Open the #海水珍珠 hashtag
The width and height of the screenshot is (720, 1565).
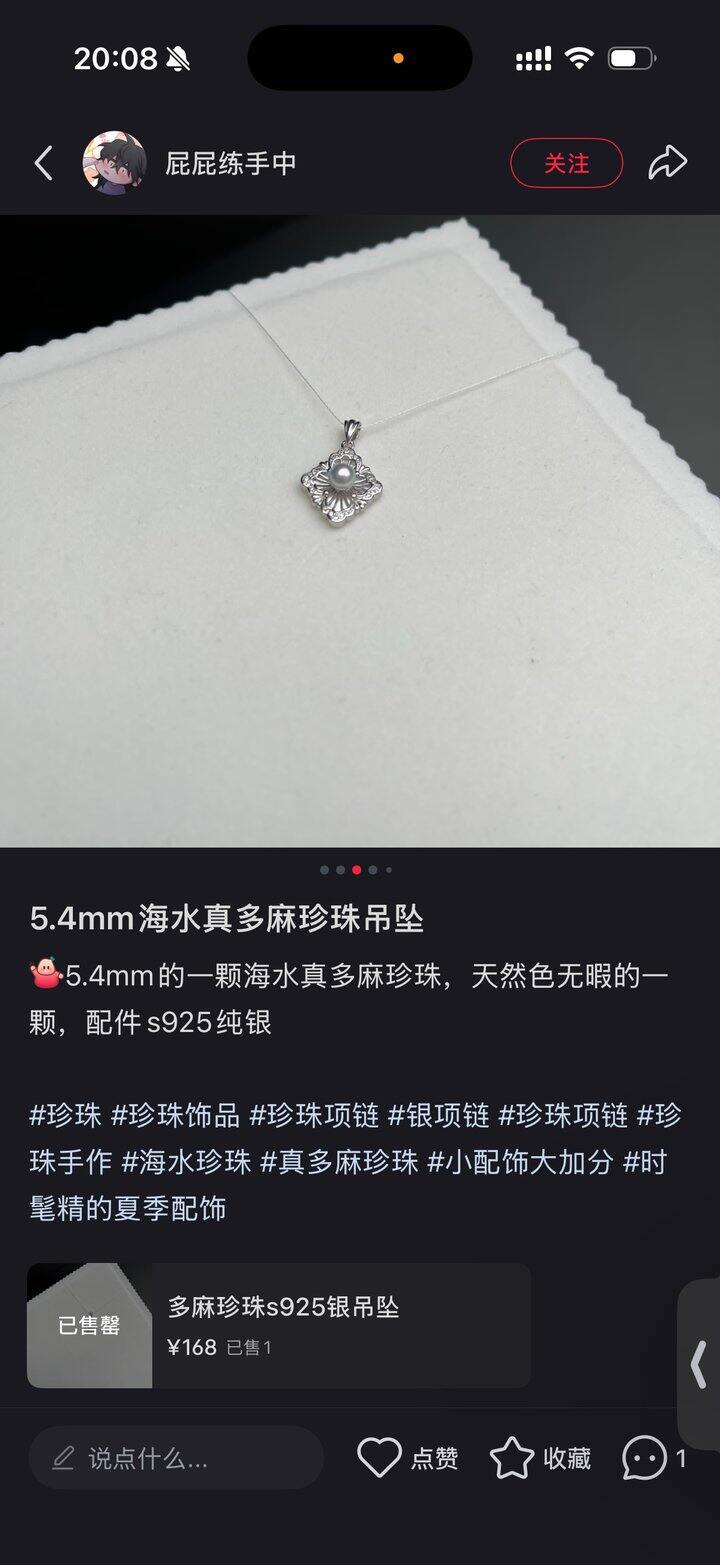click(186, 1162)
